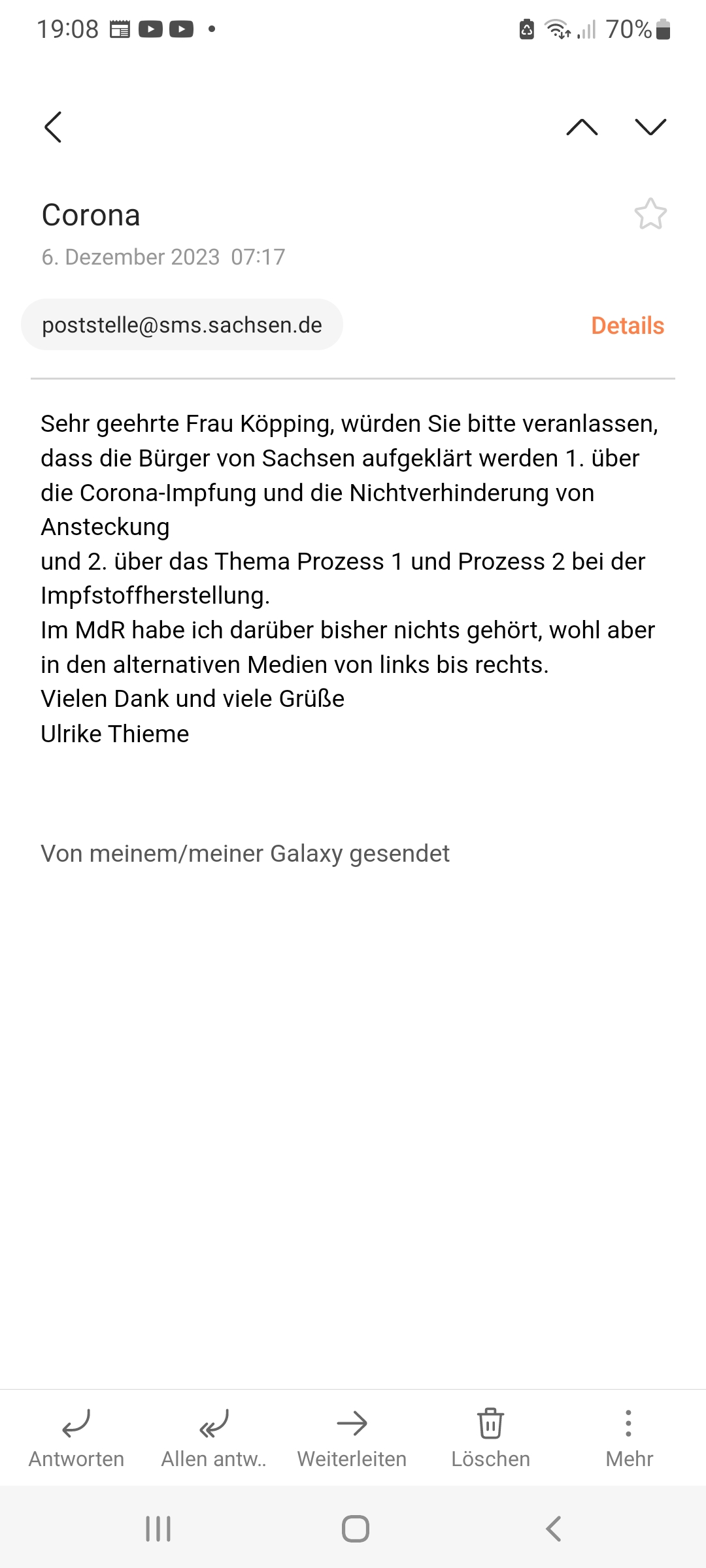Screen dimensions: 706x1568
Task: Star the Corona email
Action: [650, 214]
